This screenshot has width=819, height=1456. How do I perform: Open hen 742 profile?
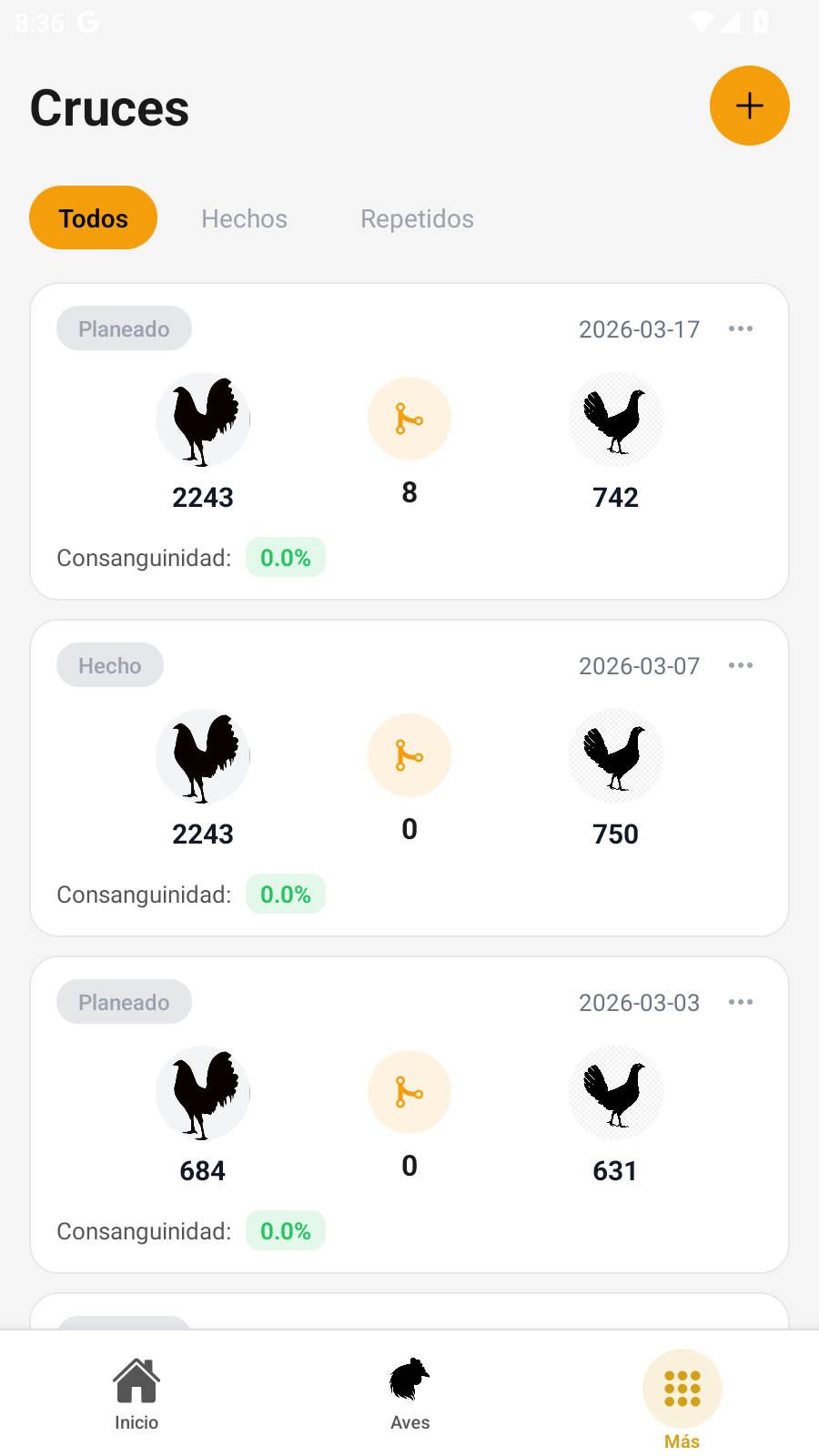(x=615, y=420)
